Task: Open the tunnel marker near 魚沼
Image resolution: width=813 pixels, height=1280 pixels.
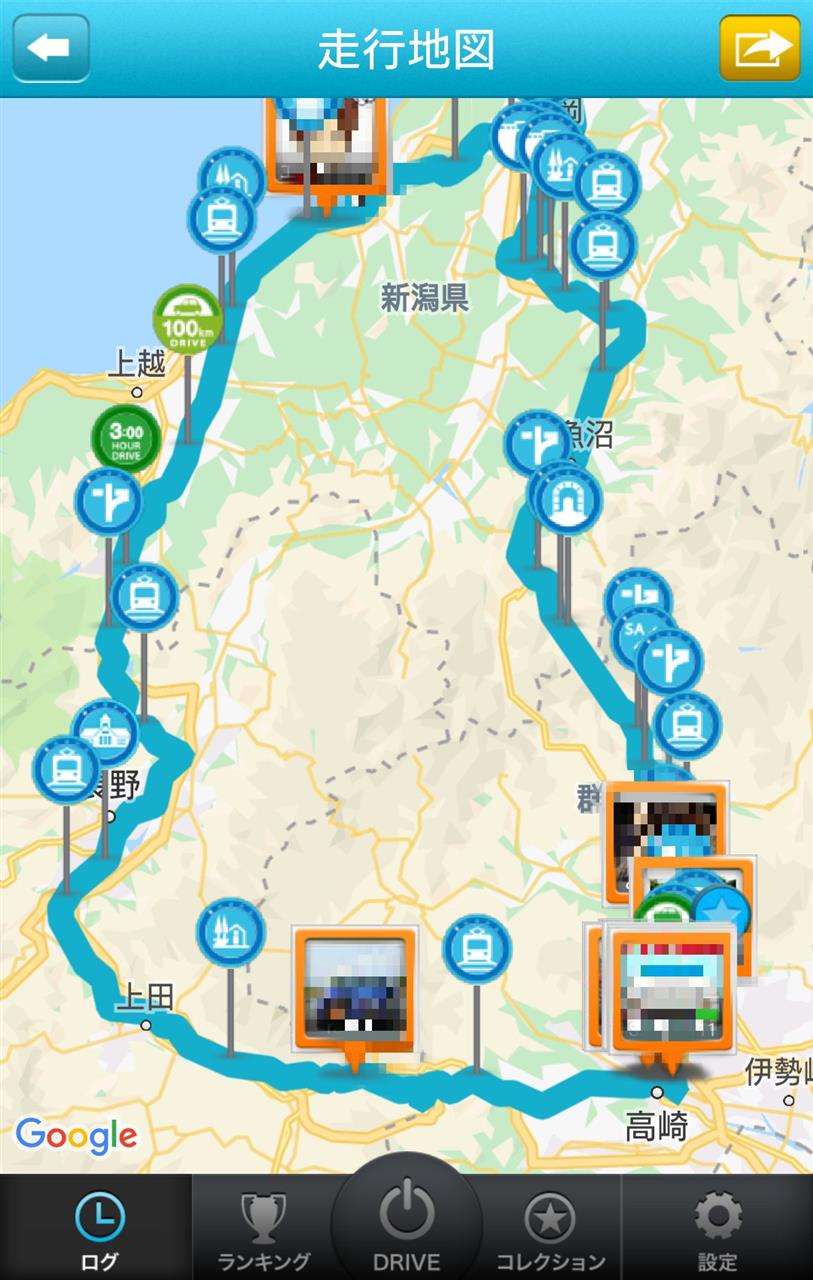Action: point(569,500)
